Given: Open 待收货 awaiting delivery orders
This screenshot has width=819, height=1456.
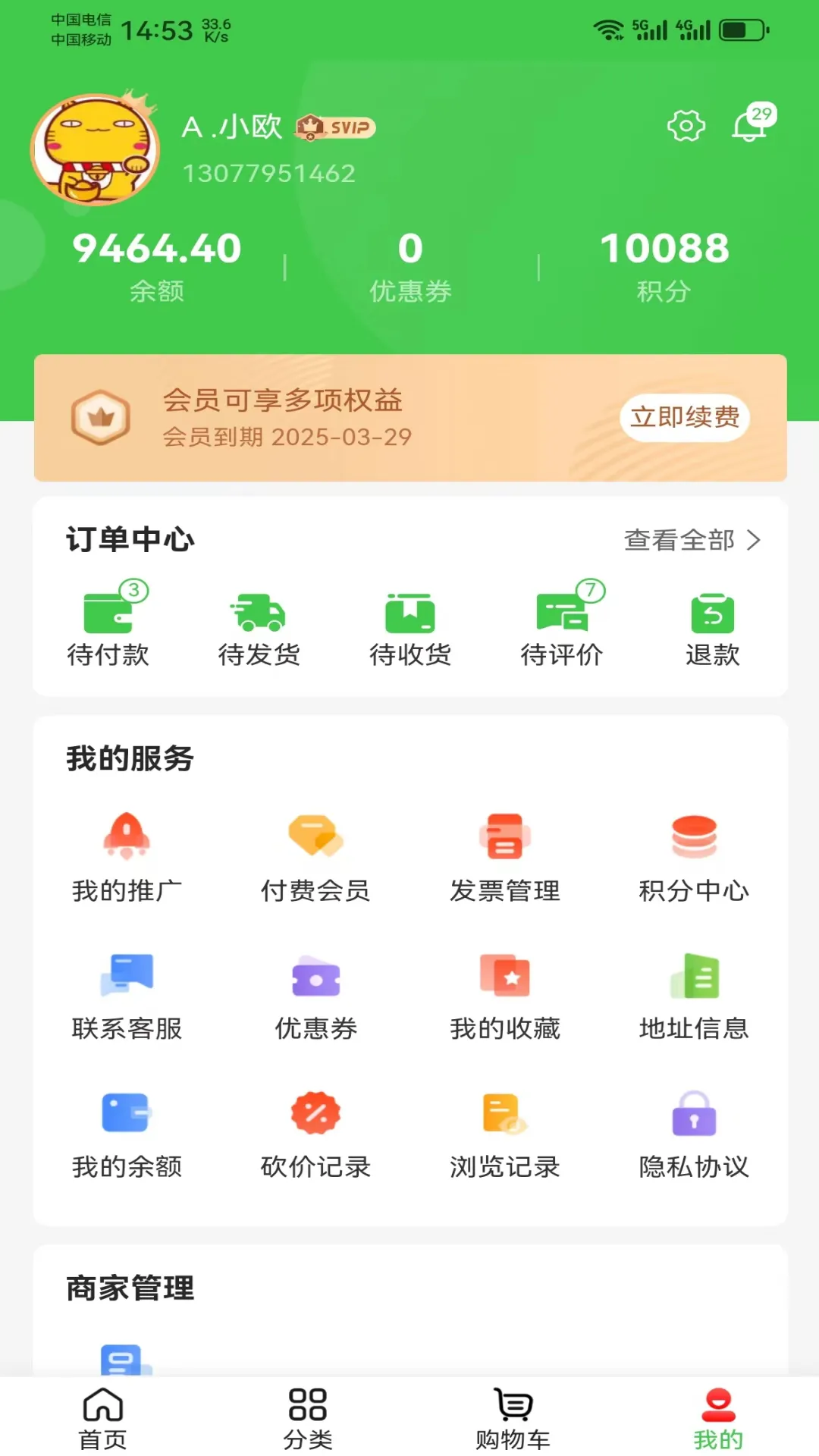Looking at the screenshot, I should pos(409,626).
